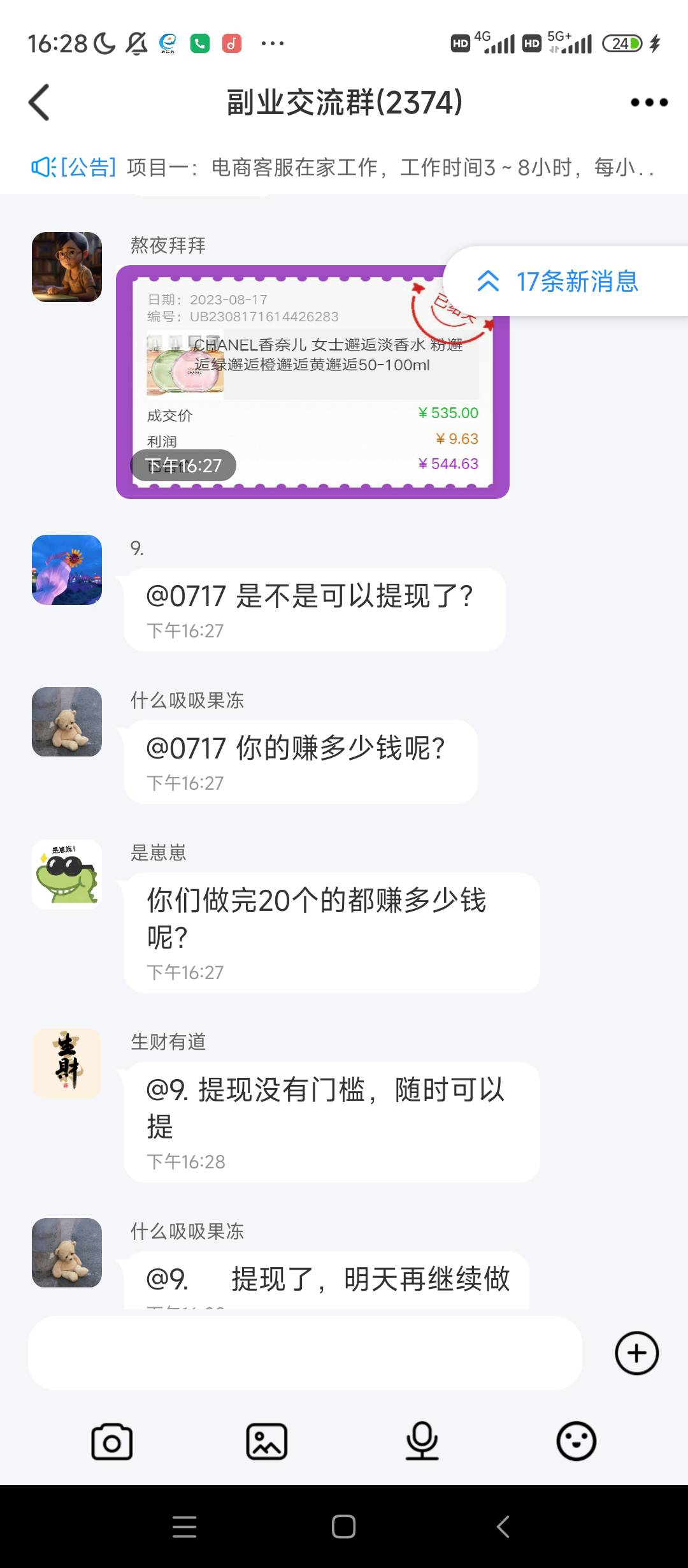This screenshot has height=1568, width=688.
Task: Tap the system home button
Action: pos(343,1527)
